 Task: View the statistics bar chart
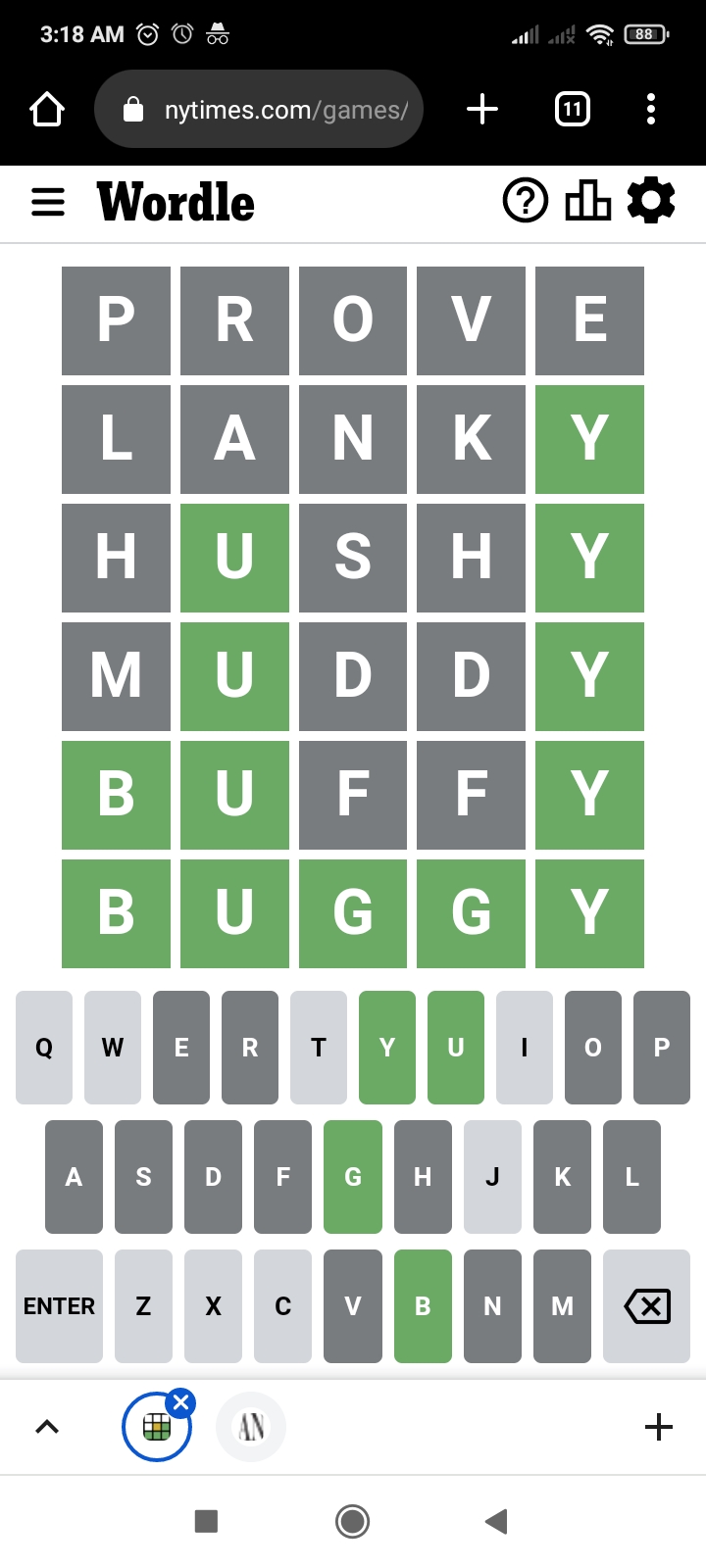588,201
